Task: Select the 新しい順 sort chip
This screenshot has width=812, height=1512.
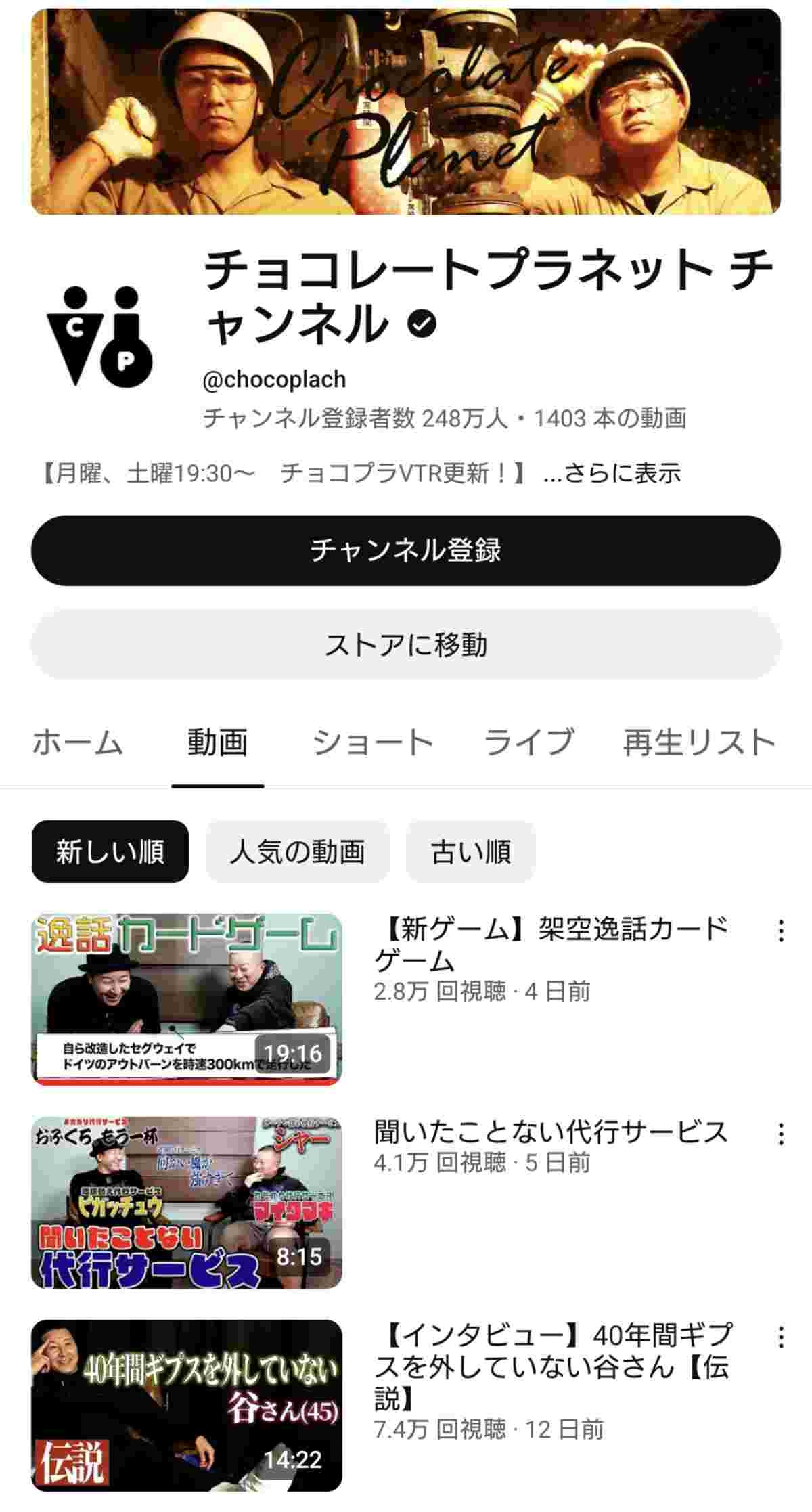Action: [x=110, y=851]
